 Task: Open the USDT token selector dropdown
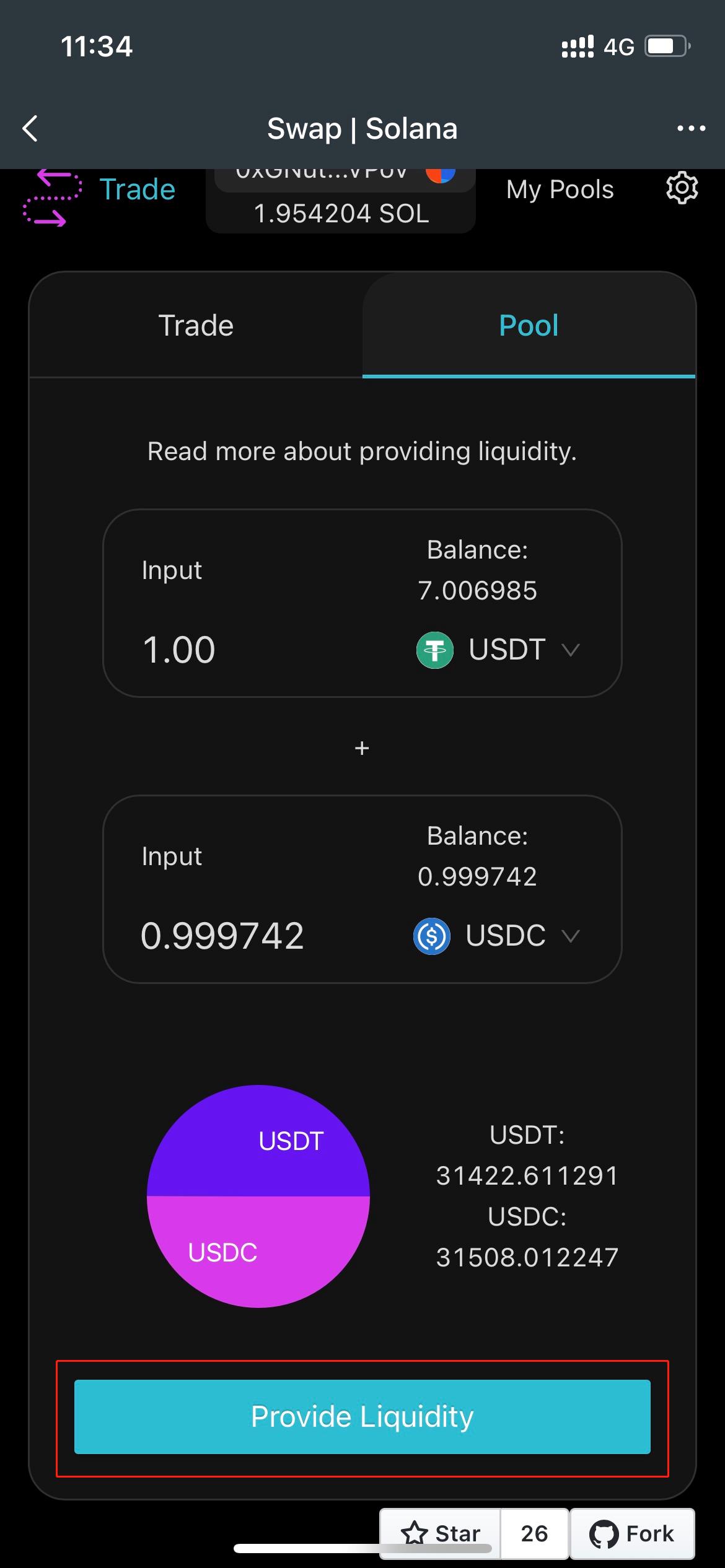(570, 650)
